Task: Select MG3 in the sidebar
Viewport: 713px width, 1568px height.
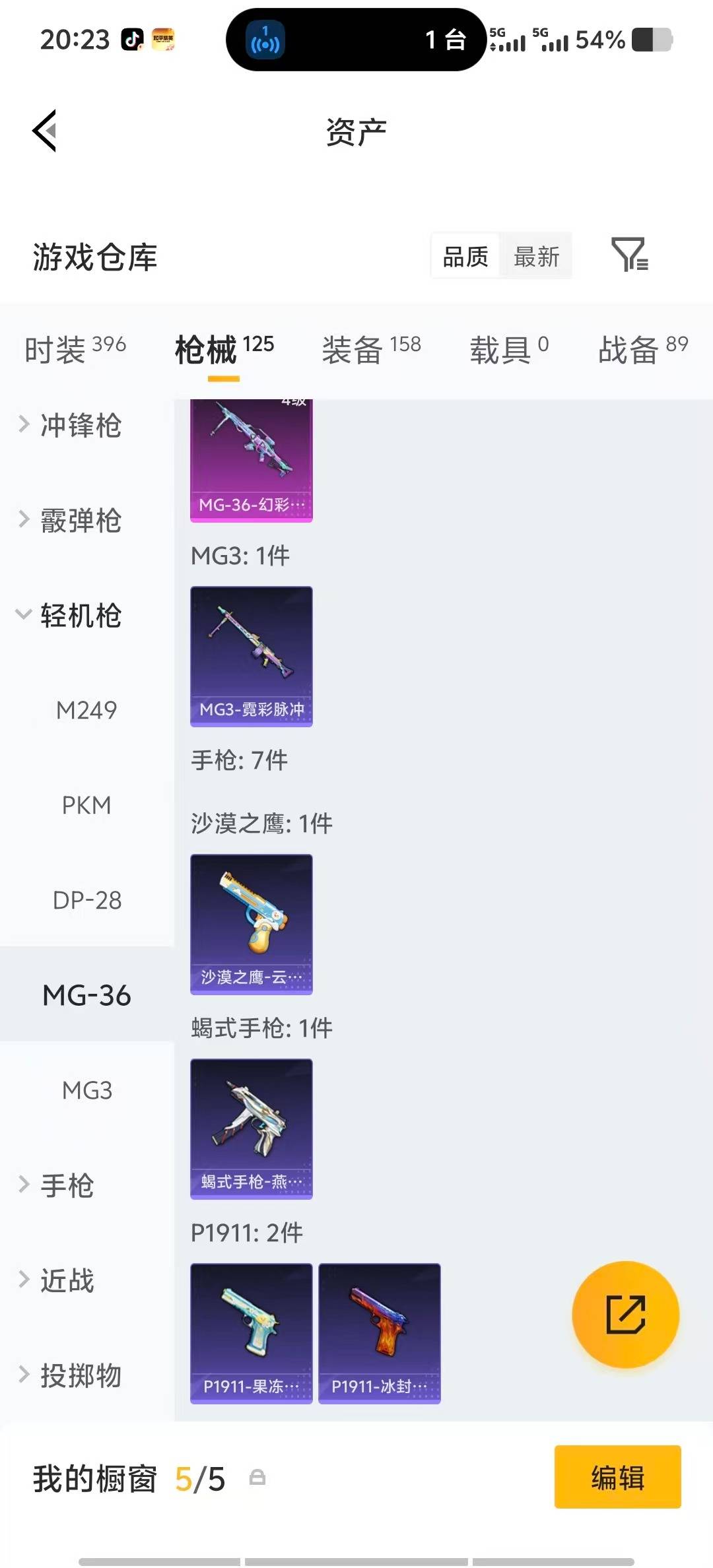Action: pyautogui.click(x=86, y=1090)
